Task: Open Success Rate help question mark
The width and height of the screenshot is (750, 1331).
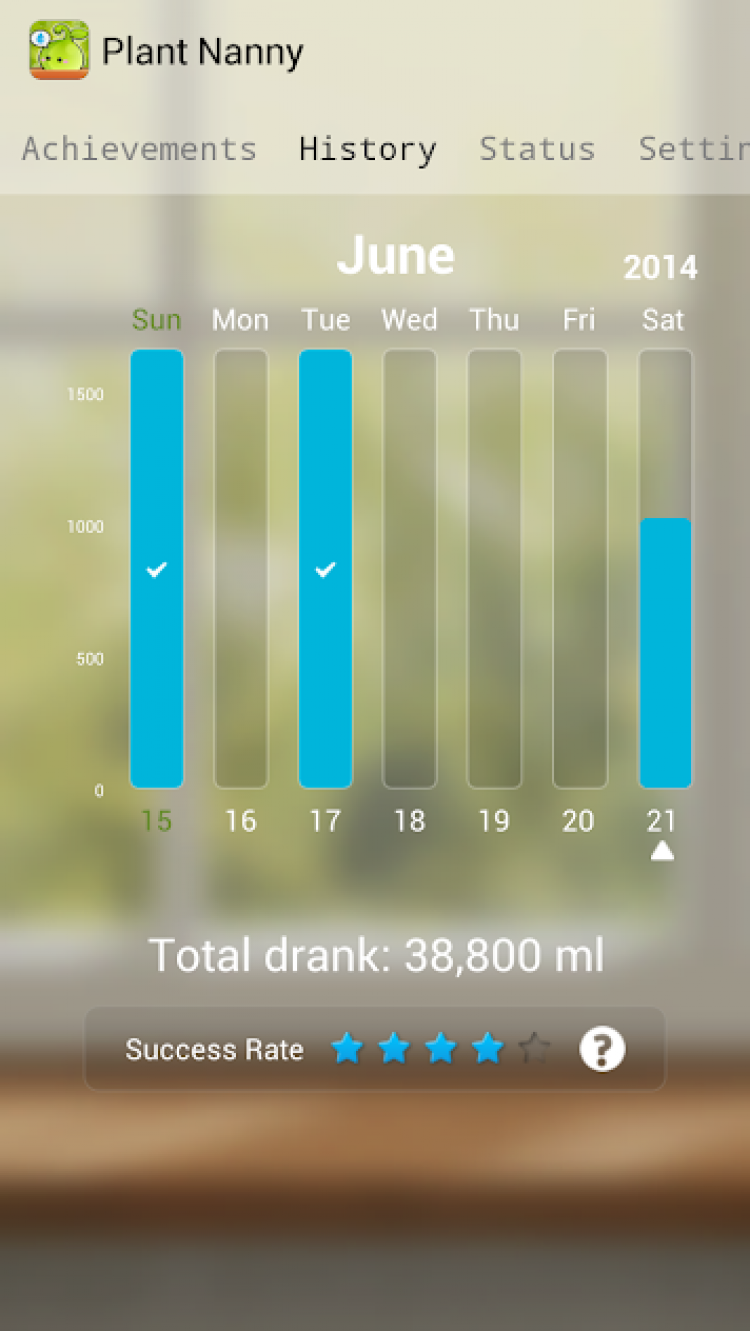Action: pos(602,1050)
